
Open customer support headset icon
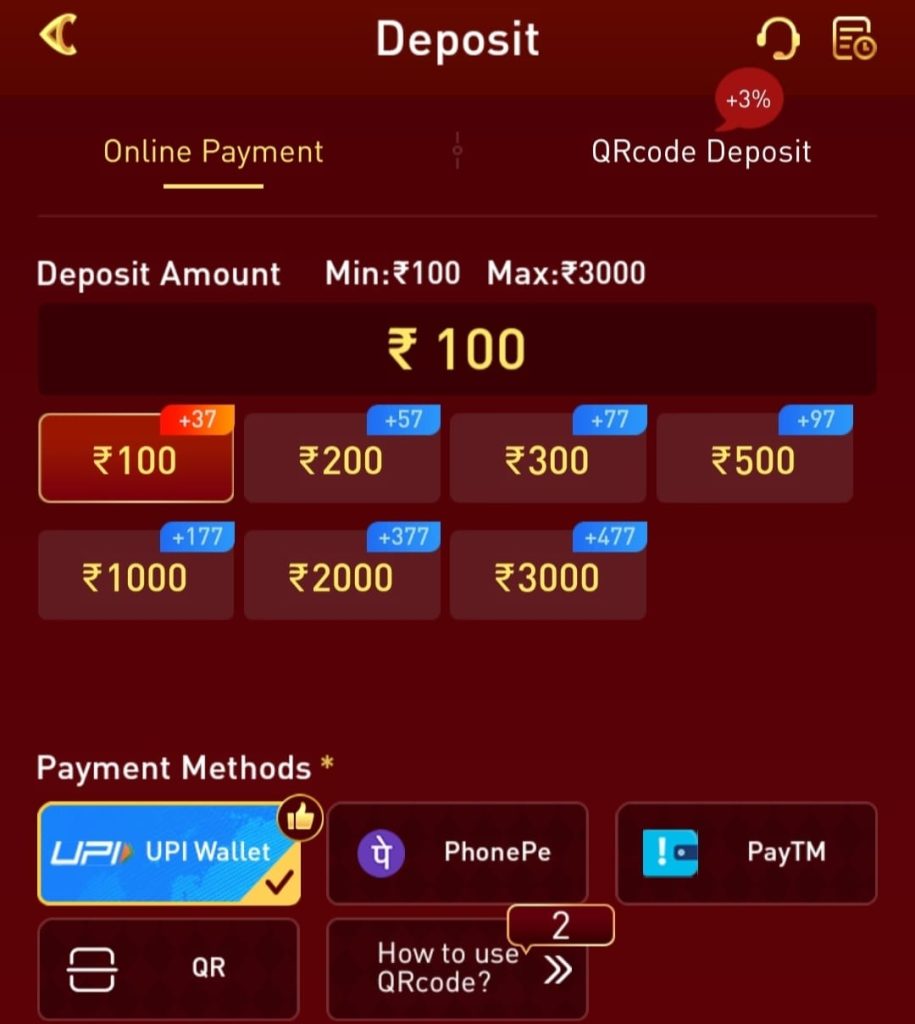pyautogui.click(x=777, y=40)
